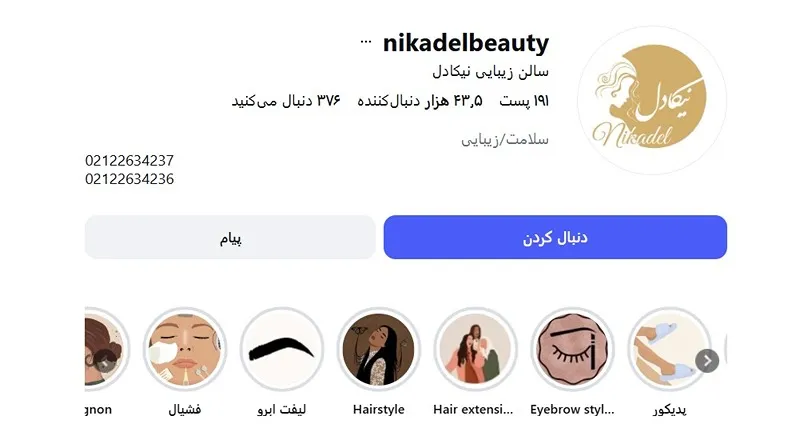Follow nikadelbeauty with the blue button
Screen dimensions: 788x440
tap(555, 238)
